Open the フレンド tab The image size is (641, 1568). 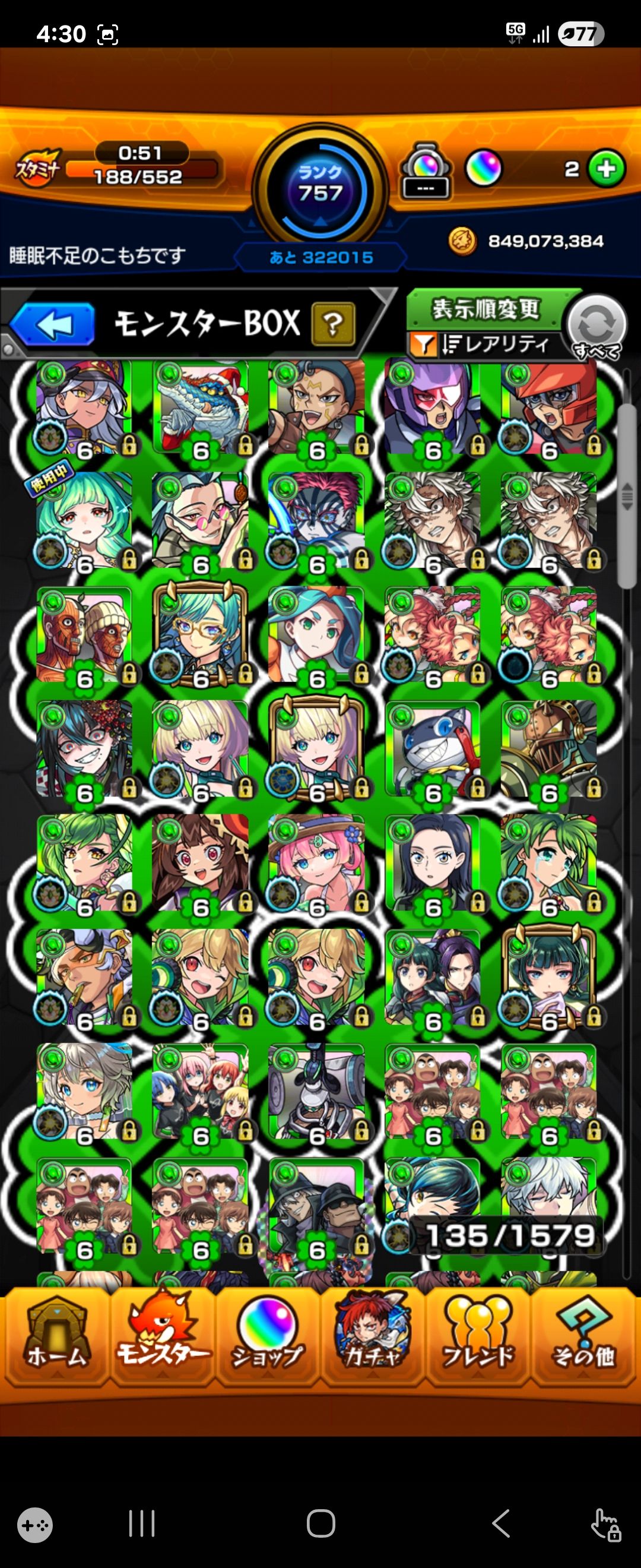click(478, 1341)
